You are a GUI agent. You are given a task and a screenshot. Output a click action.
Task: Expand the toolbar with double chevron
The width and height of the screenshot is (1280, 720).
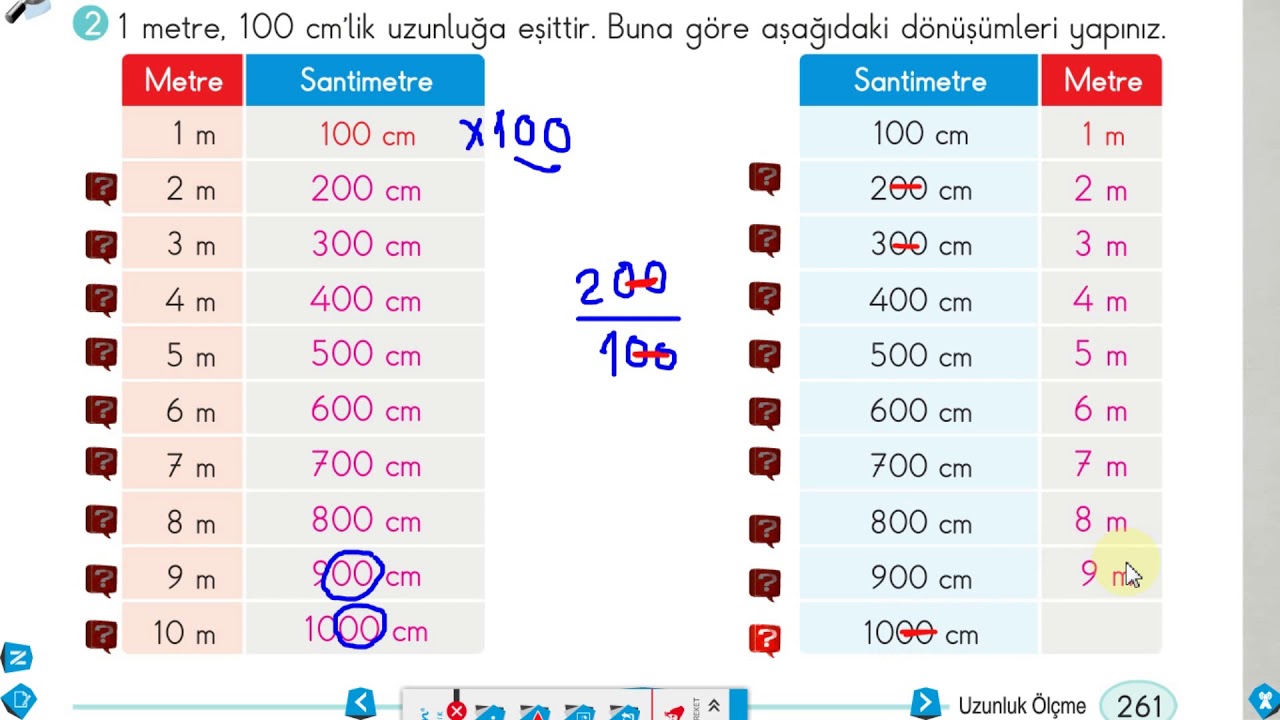(x=714, y=706)
